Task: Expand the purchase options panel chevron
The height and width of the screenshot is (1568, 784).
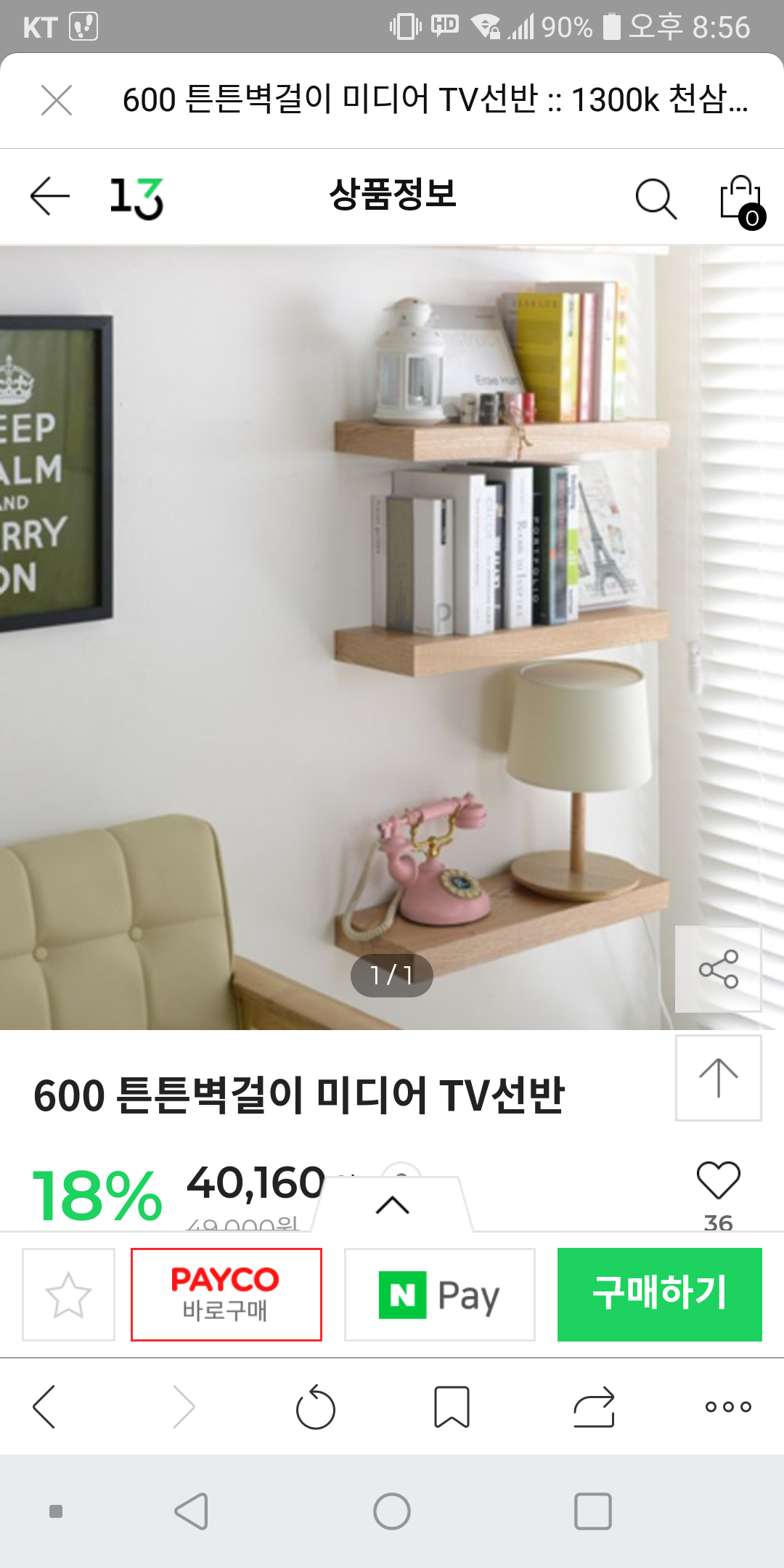Action: (x=393, y=1205)
